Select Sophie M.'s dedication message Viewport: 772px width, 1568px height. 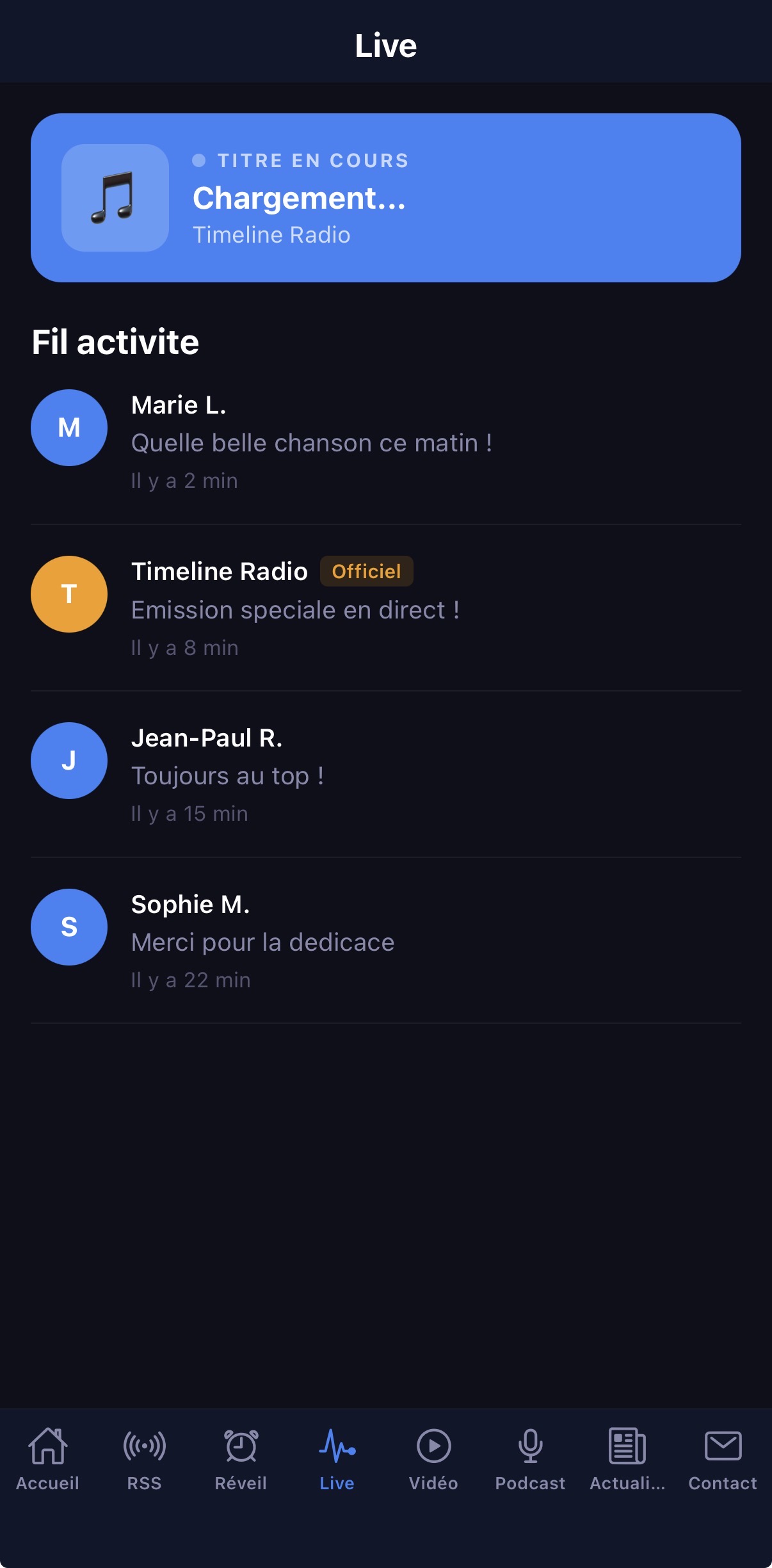(x=385, y=941)
